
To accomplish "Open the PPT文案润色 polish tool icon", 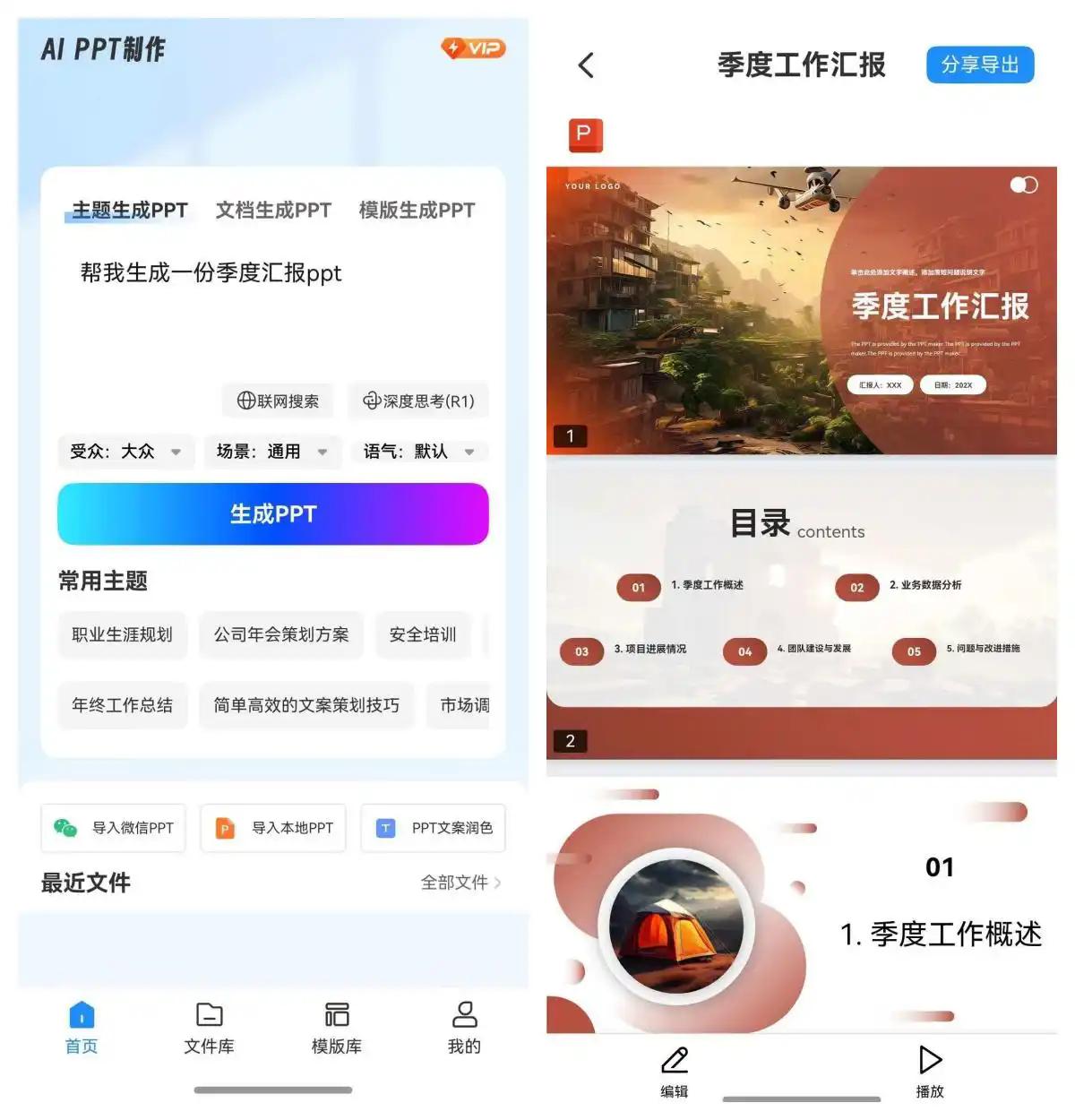I will (385, 827).
